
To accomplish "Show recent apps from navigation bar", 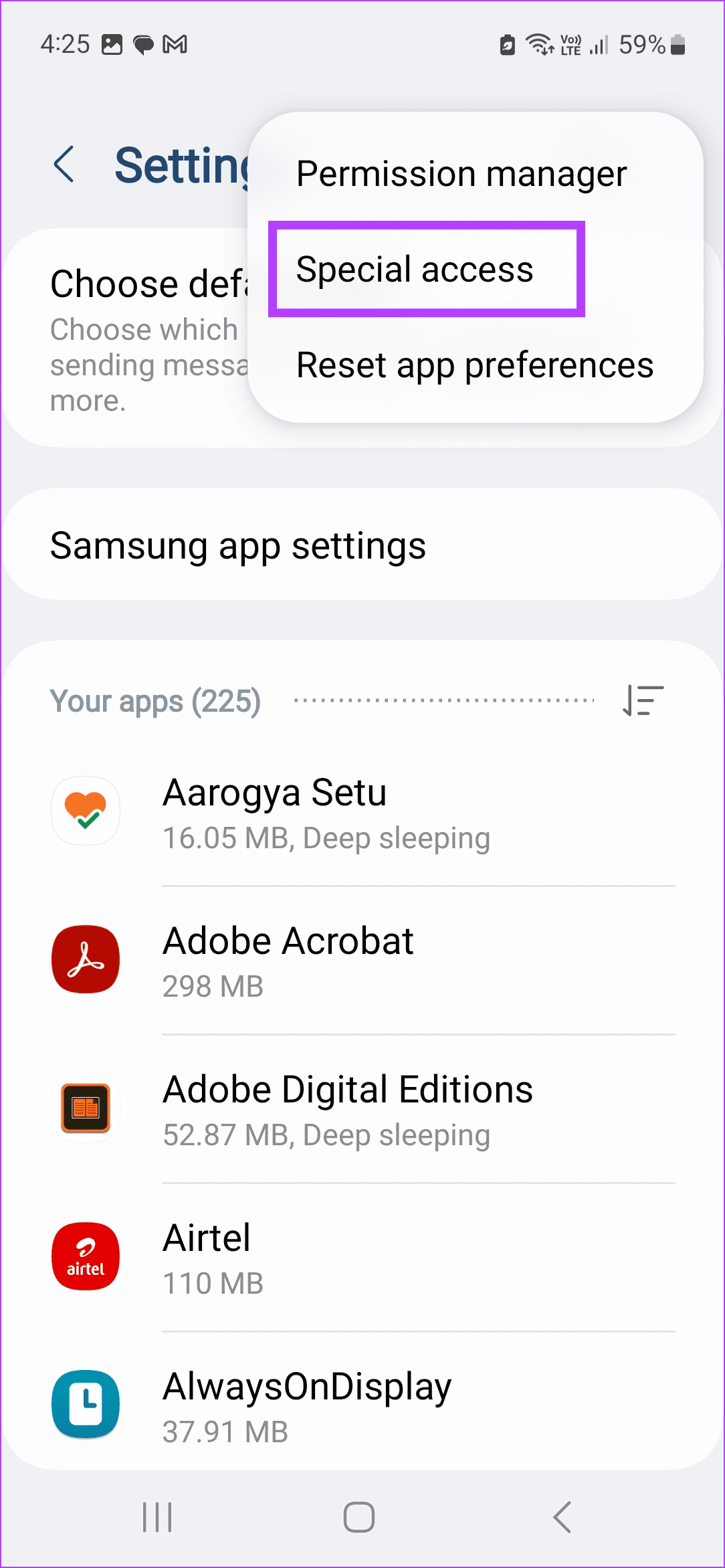I will coord(157,1516).
